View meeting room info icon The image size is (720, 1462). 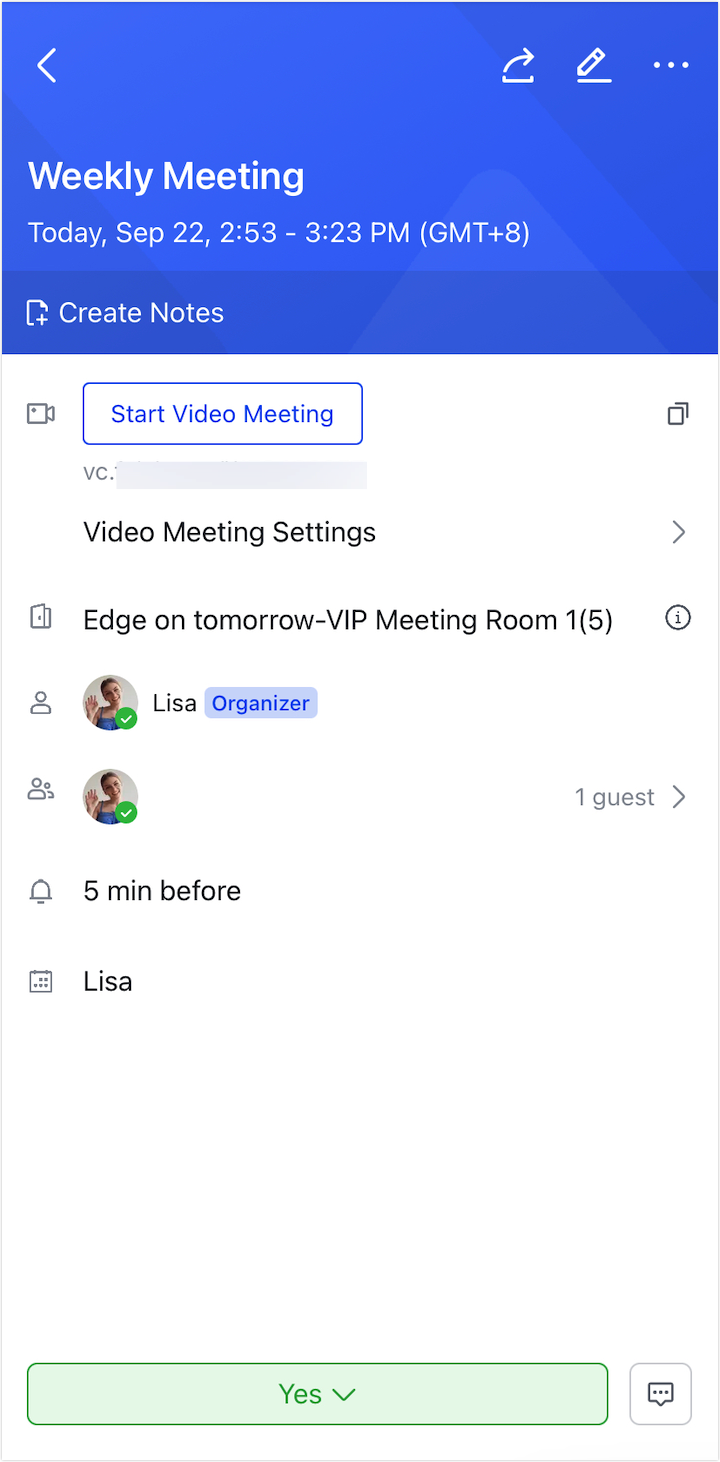678,619
